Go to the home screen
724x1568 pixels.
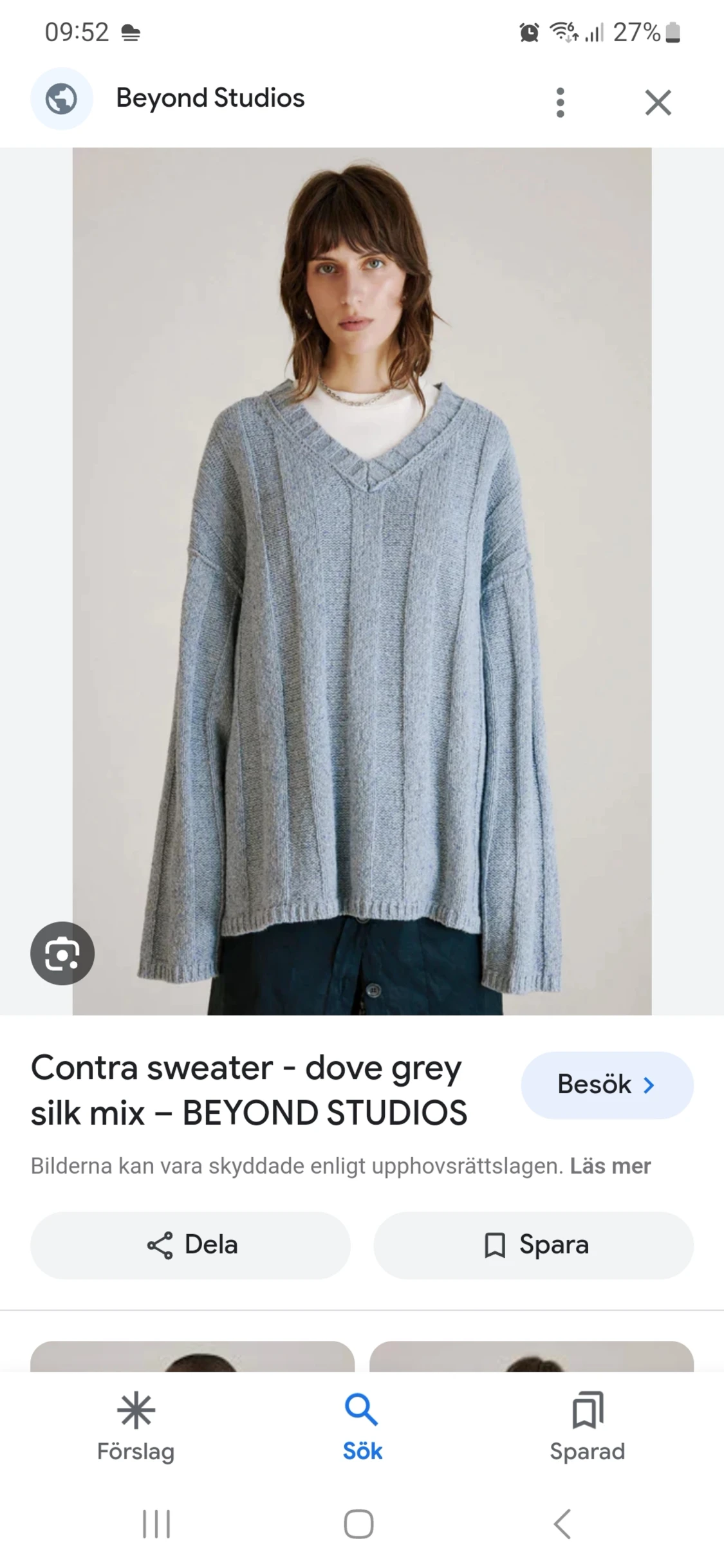coord(358,1524)
